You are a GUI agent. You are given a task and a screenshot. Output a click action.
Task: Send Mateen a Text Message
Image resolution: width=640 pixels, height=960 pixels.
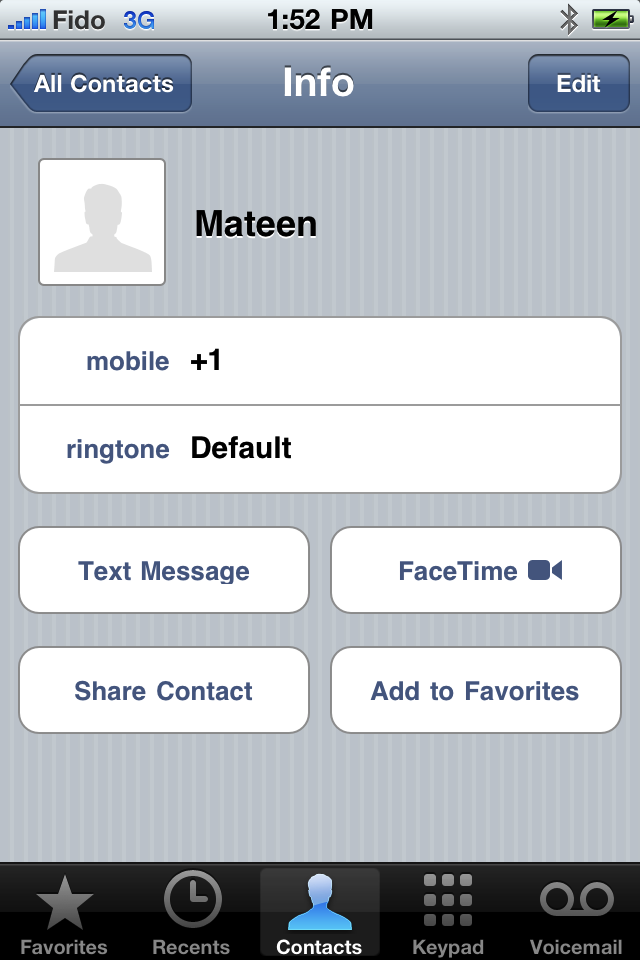(x=164, y=571)
